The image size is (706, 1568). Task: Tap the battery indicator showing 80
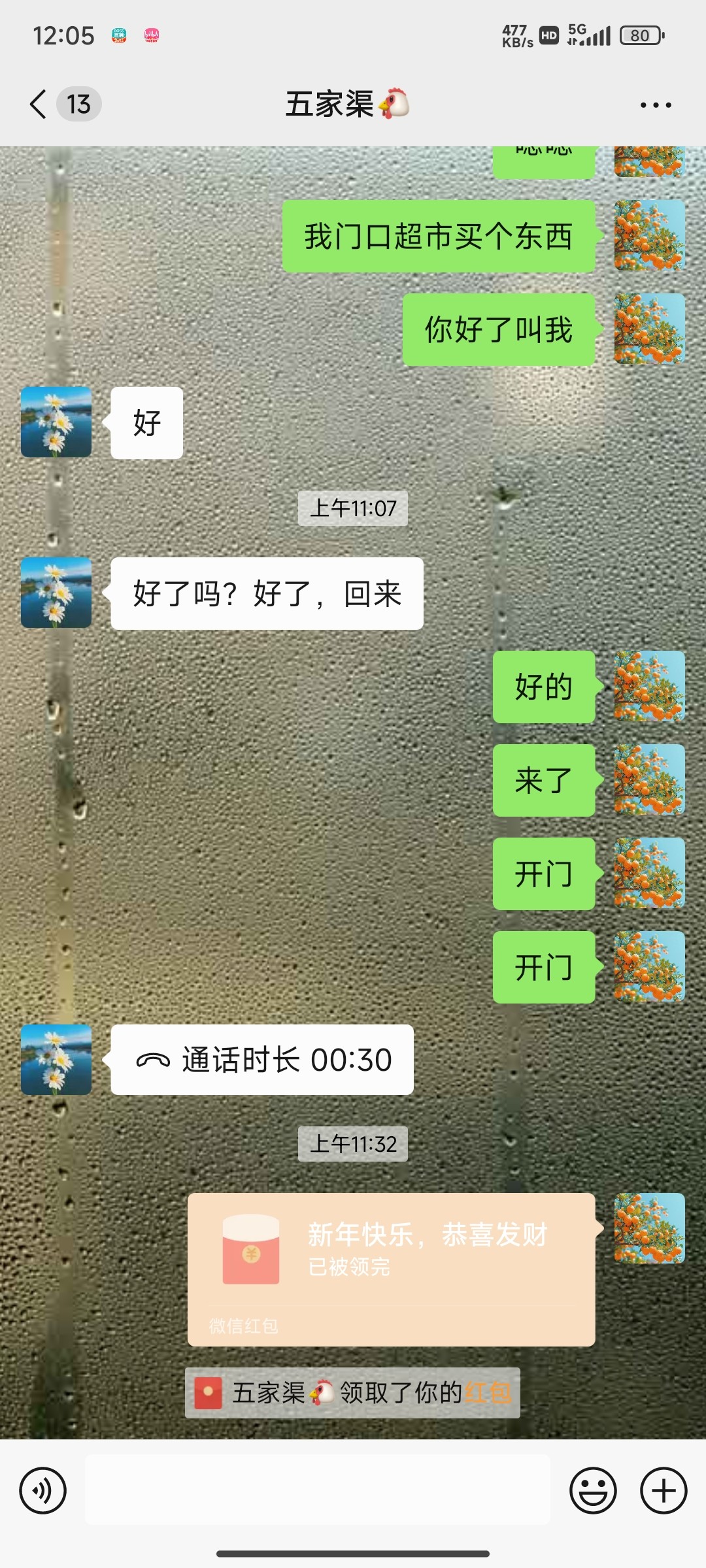pyautogui.click(x=639, y=36)
